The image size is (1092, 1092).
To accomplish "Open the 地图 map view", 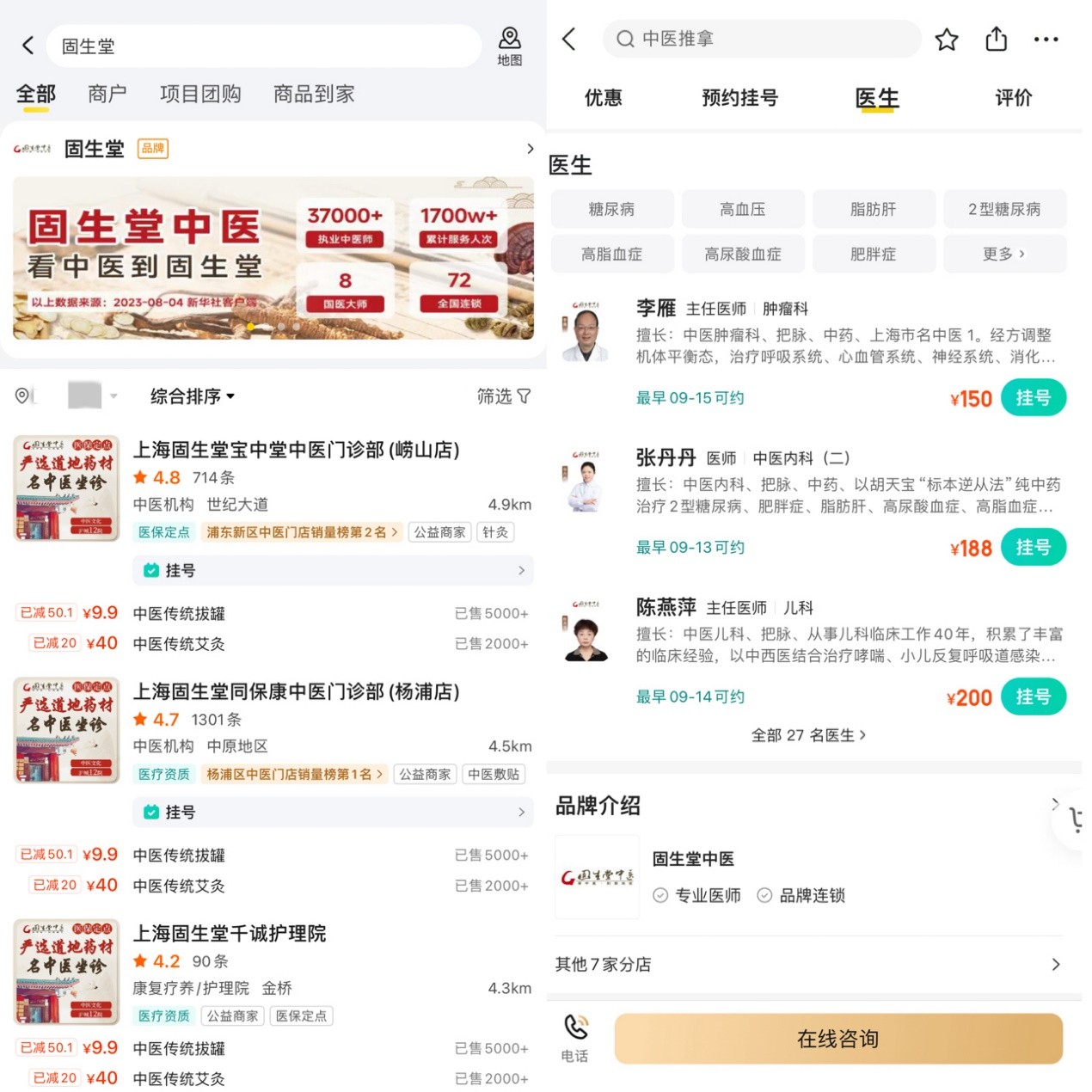I will [x=509, y=46].
